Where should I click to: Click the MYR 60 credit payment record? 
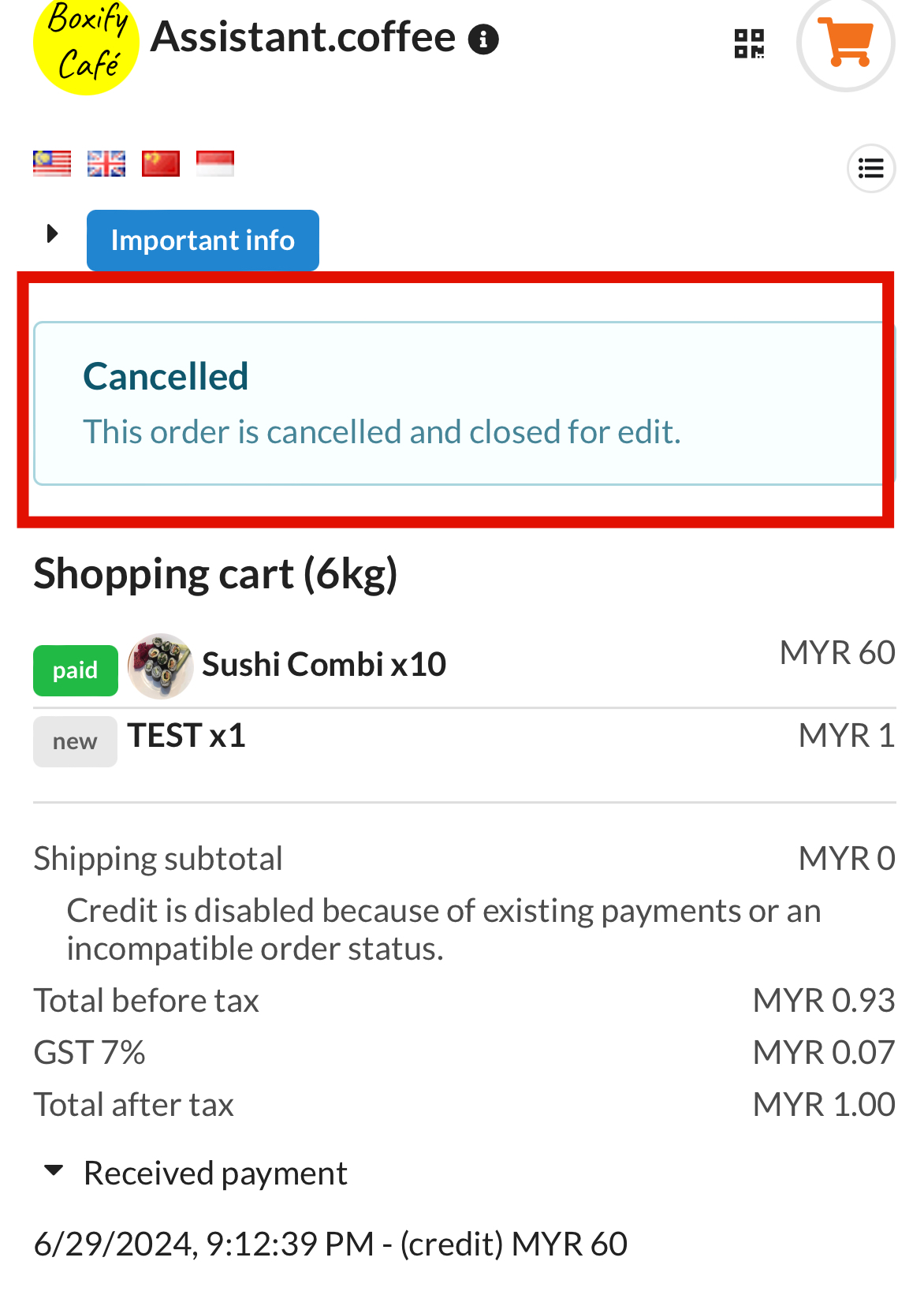point(330,1243)
